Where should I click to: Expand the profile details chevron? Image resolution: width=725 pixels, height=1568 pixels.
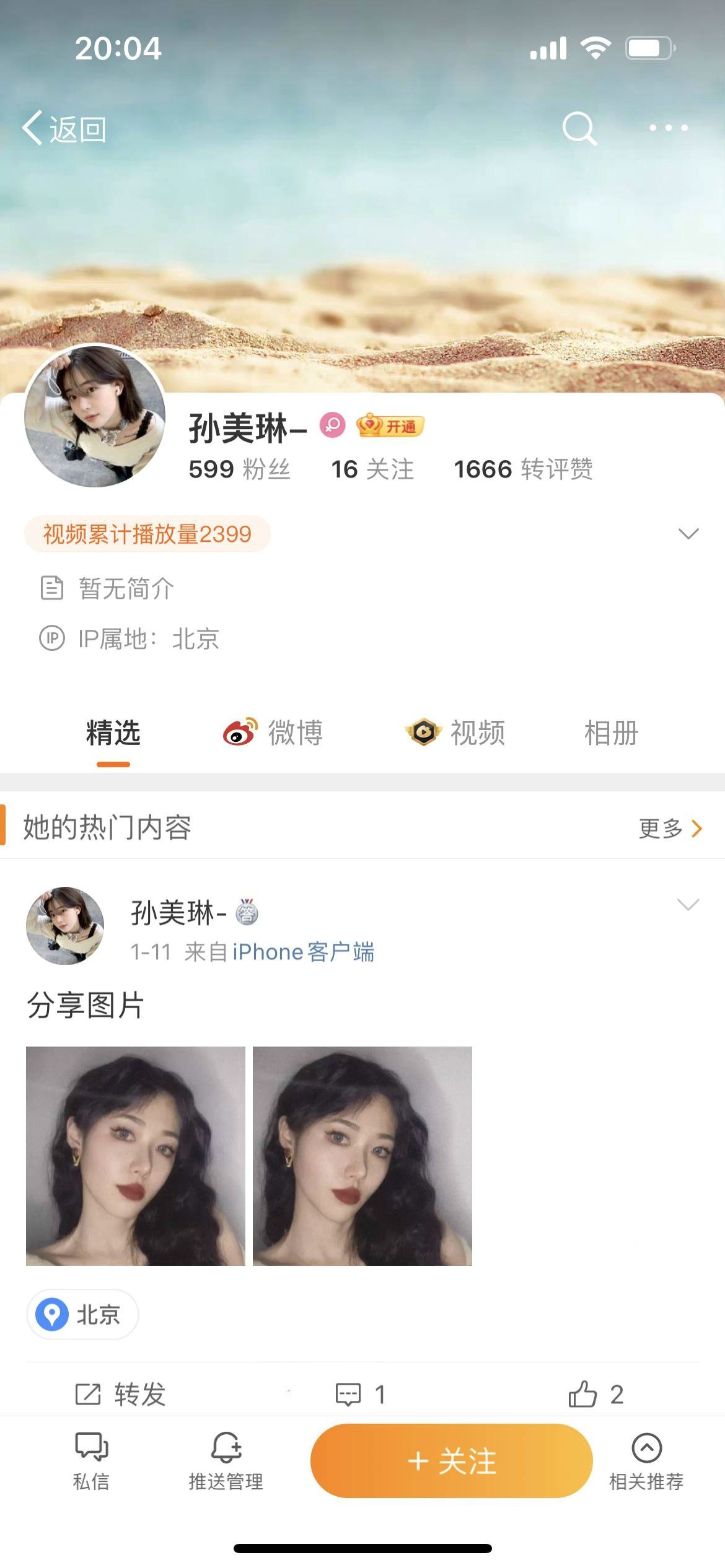point(688,534)
